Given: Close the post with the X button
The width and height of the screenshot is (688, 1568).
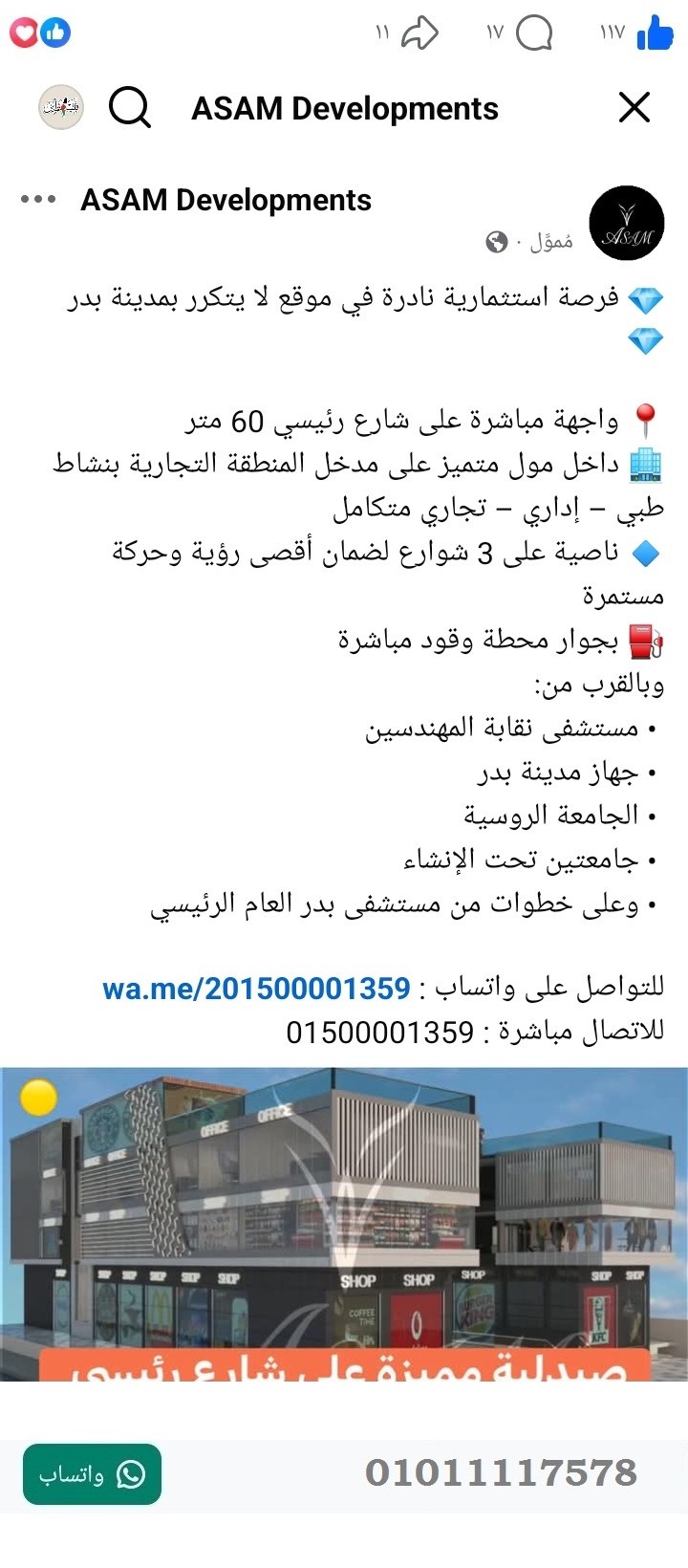Looking at the screenshot, I should point(634,108).
